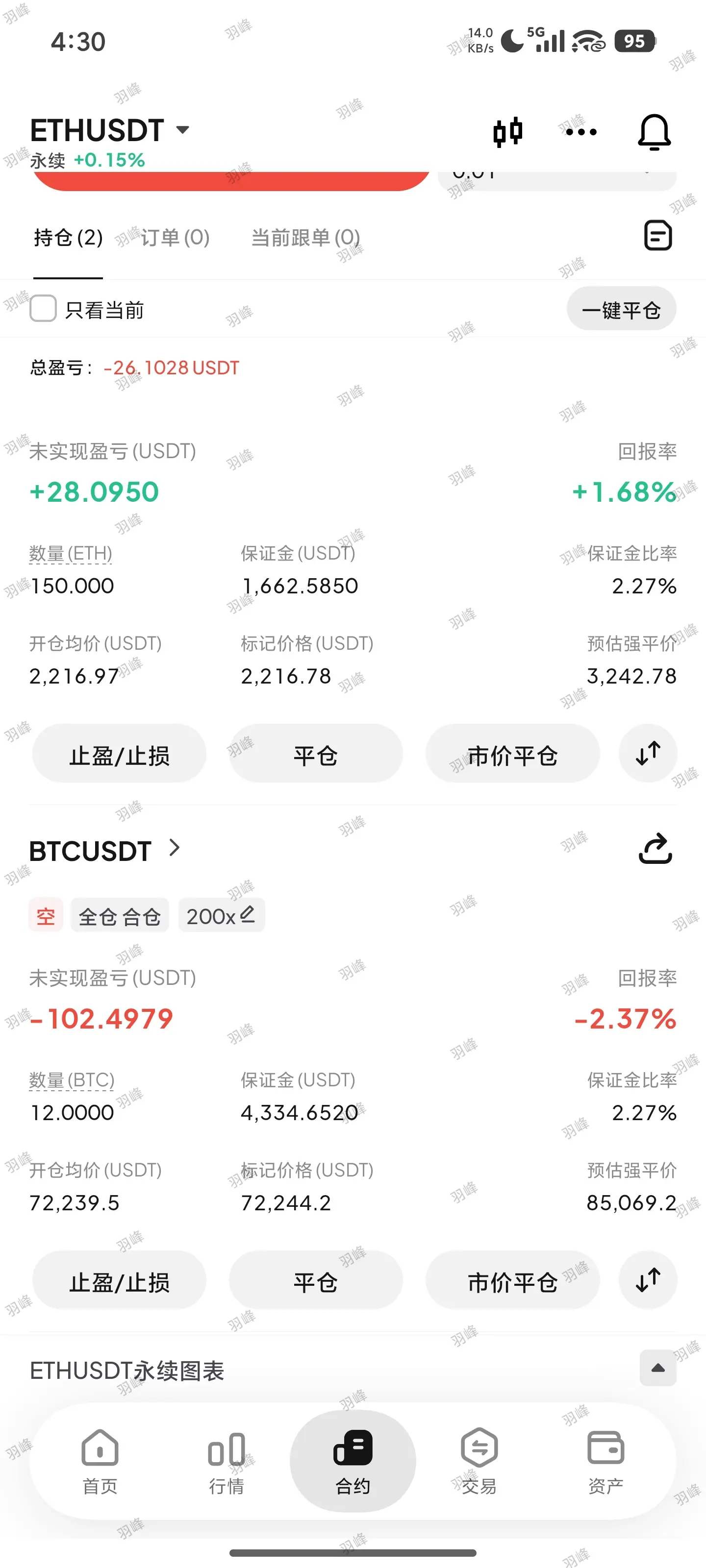Open the ETHUSDT trading pair dropdown
The height and width of the screenshot is (1568, 706).
[110, 130]
